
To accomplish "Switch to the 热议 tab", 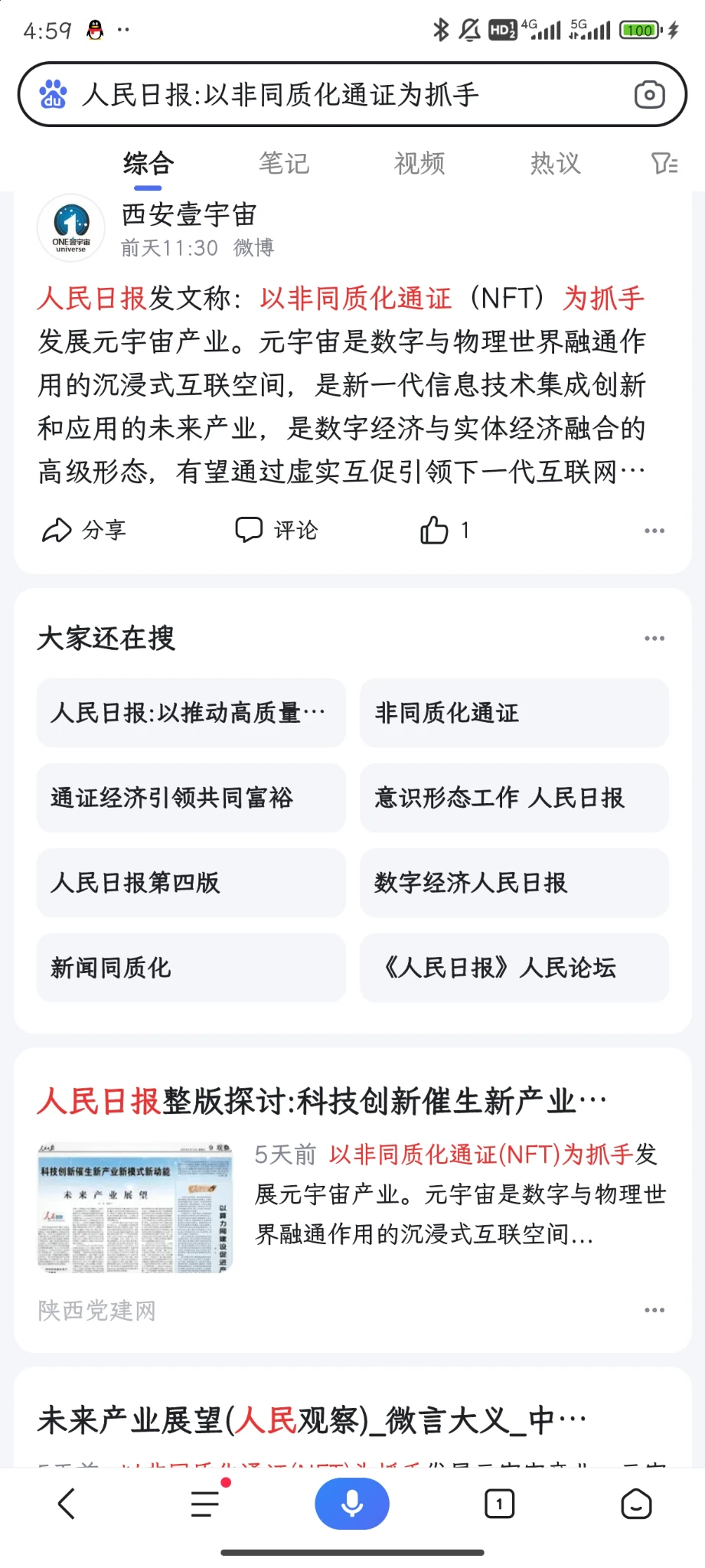I will click(x=555, y=163).
